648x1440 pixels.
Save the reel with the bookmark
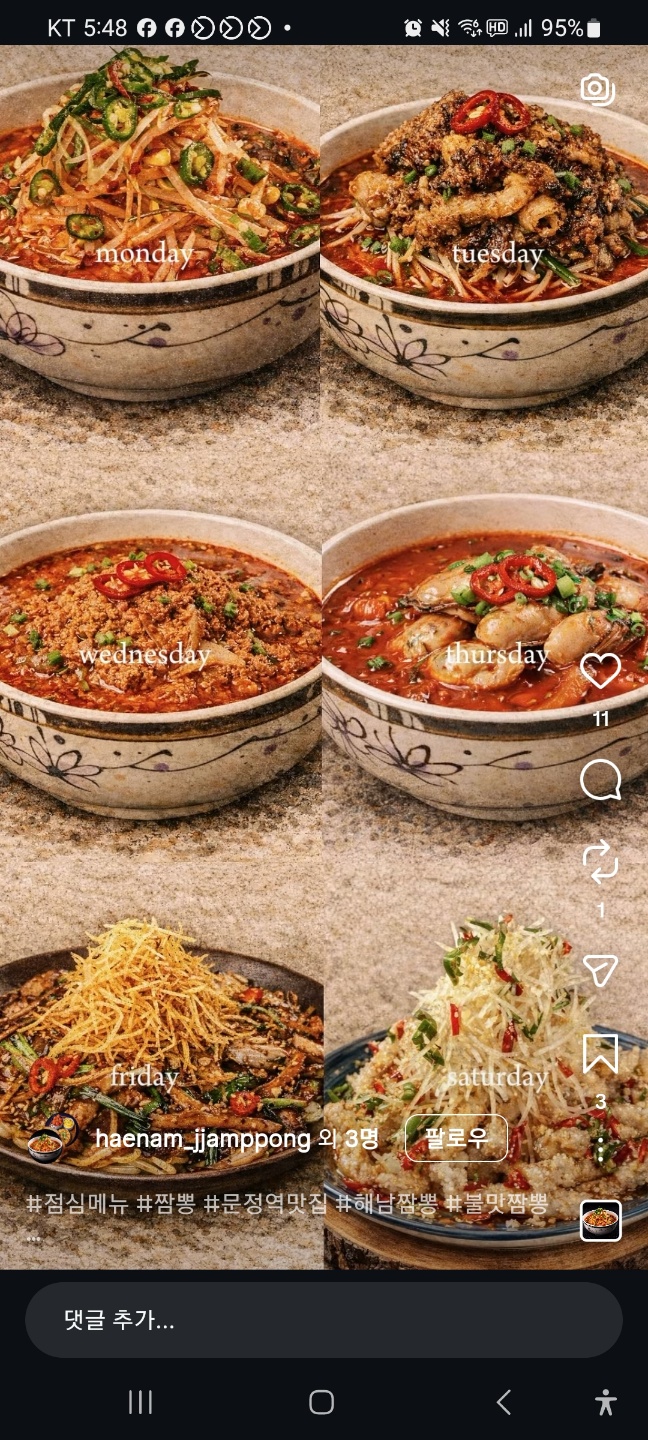tap(601, 1054)
